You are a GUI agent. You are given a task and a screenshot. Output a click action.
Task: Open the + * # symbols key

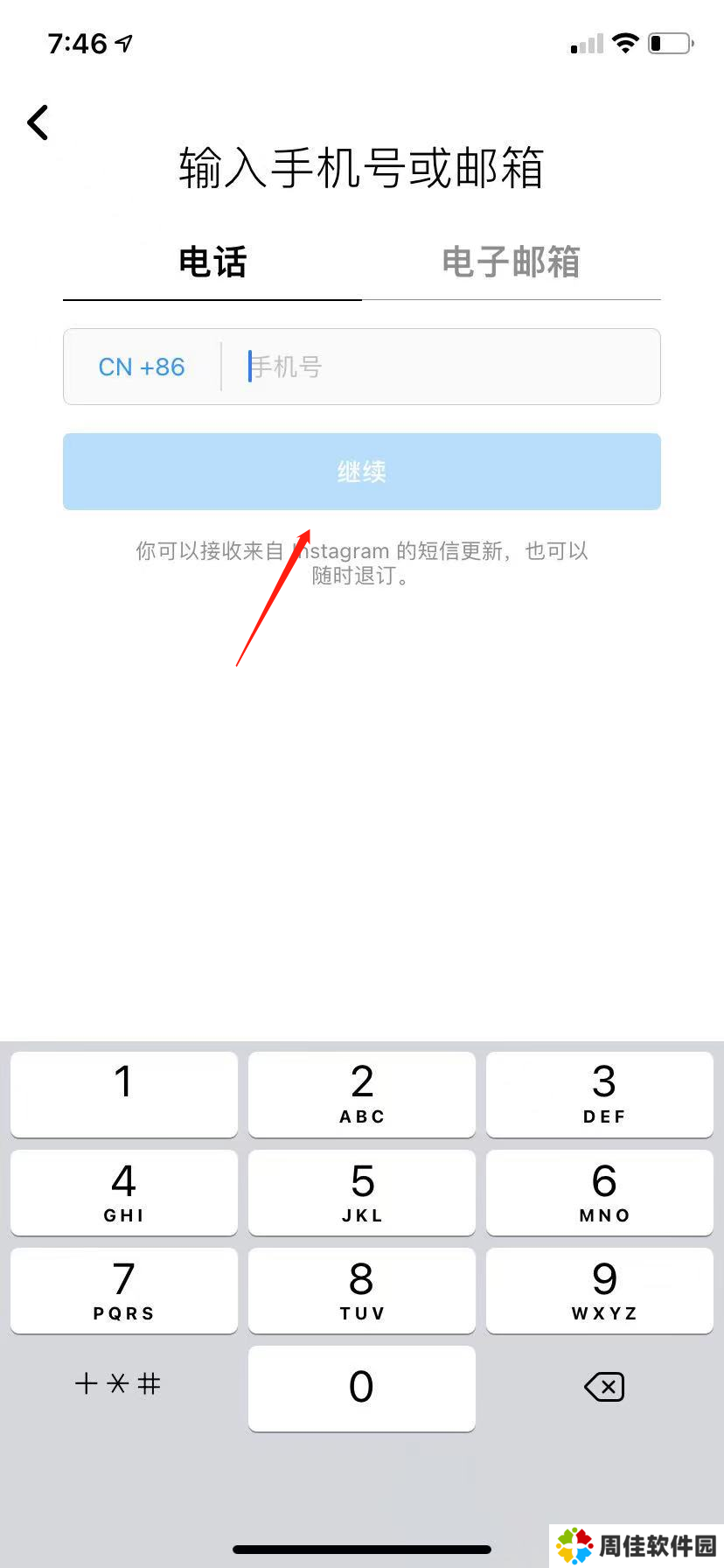click(x=118, y=1383)
